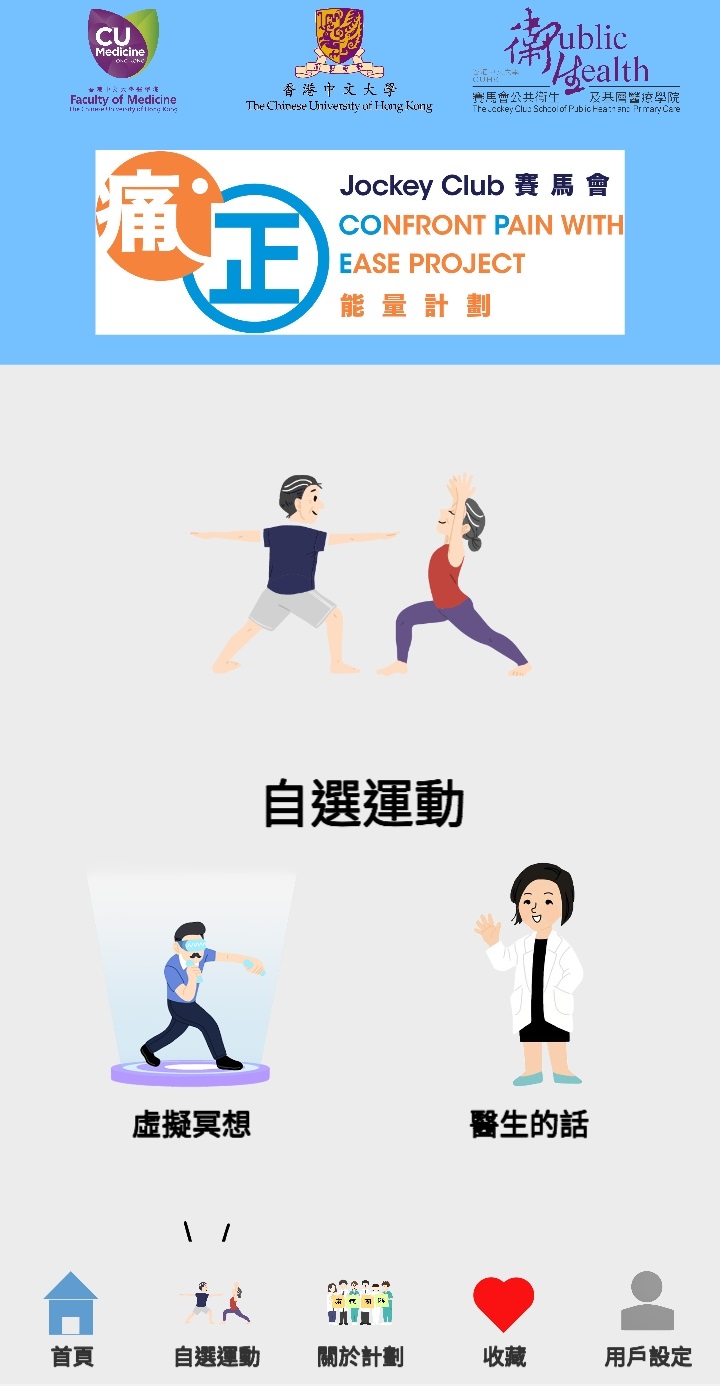
Task: Go to the 首頁 home tab
Action: (71, 1320)
